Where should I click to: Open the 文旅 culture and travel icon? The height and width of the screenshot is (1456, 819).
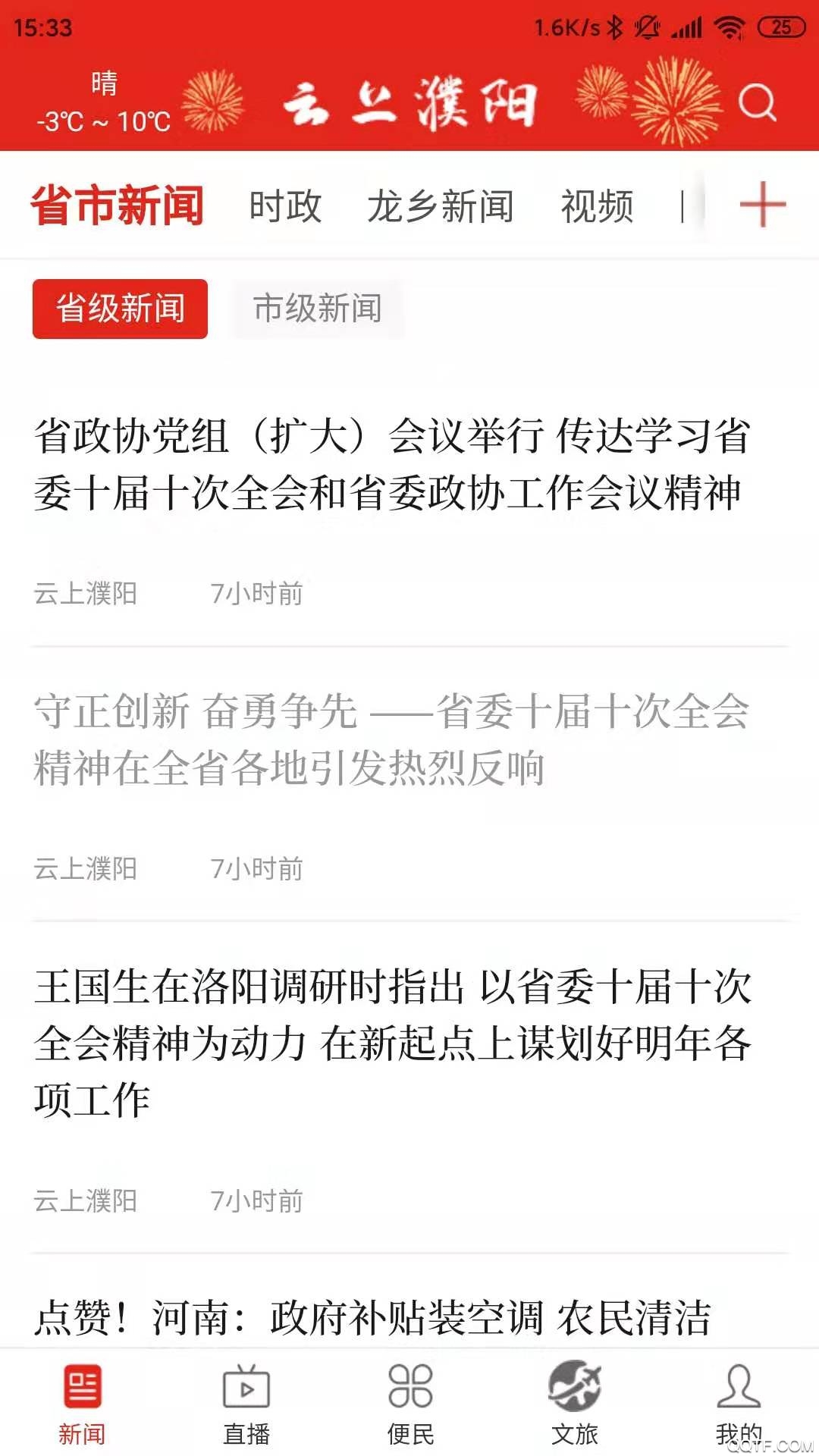573,1399
